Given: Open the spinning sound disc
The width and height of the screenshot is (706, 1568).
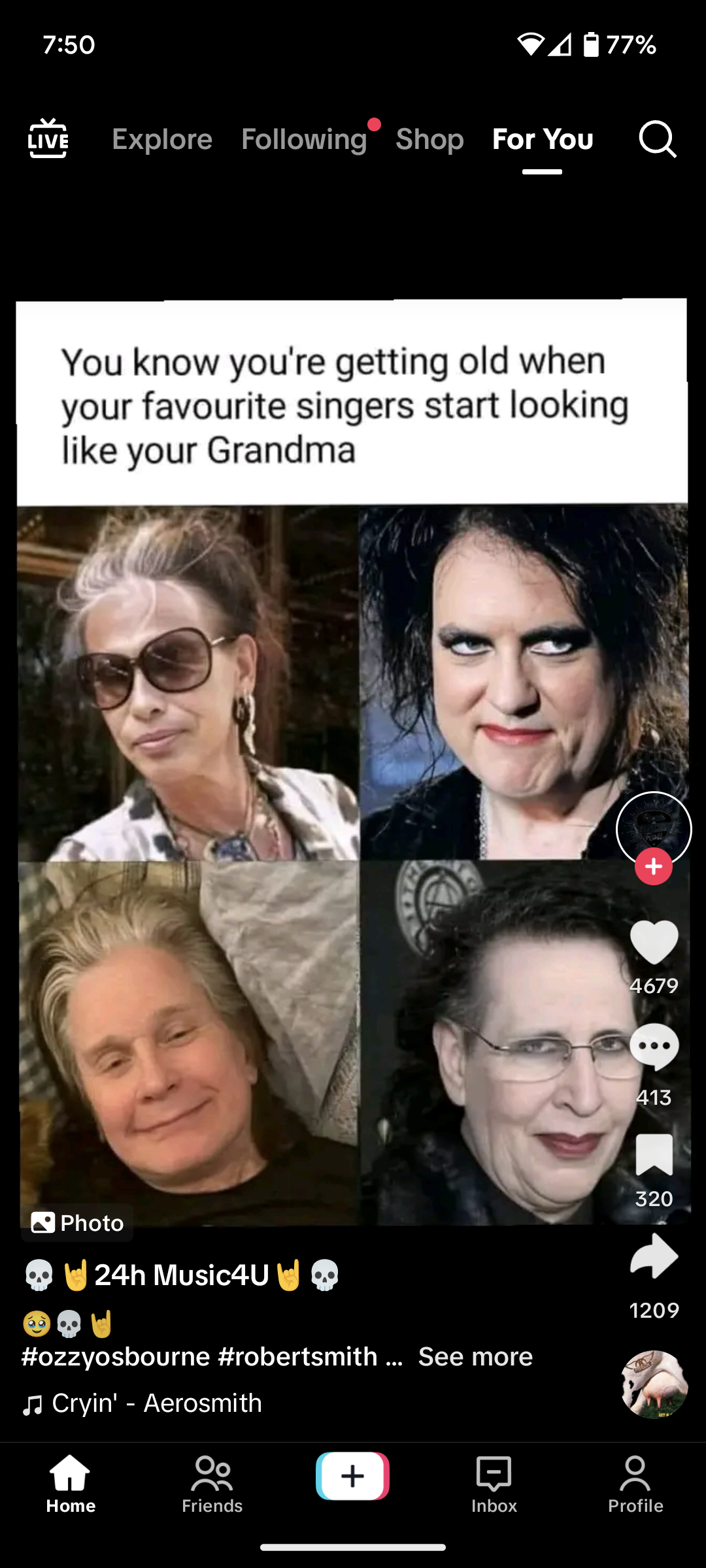Looking at the screenshot, I should pyautogui.click(x=654, y=1385).
